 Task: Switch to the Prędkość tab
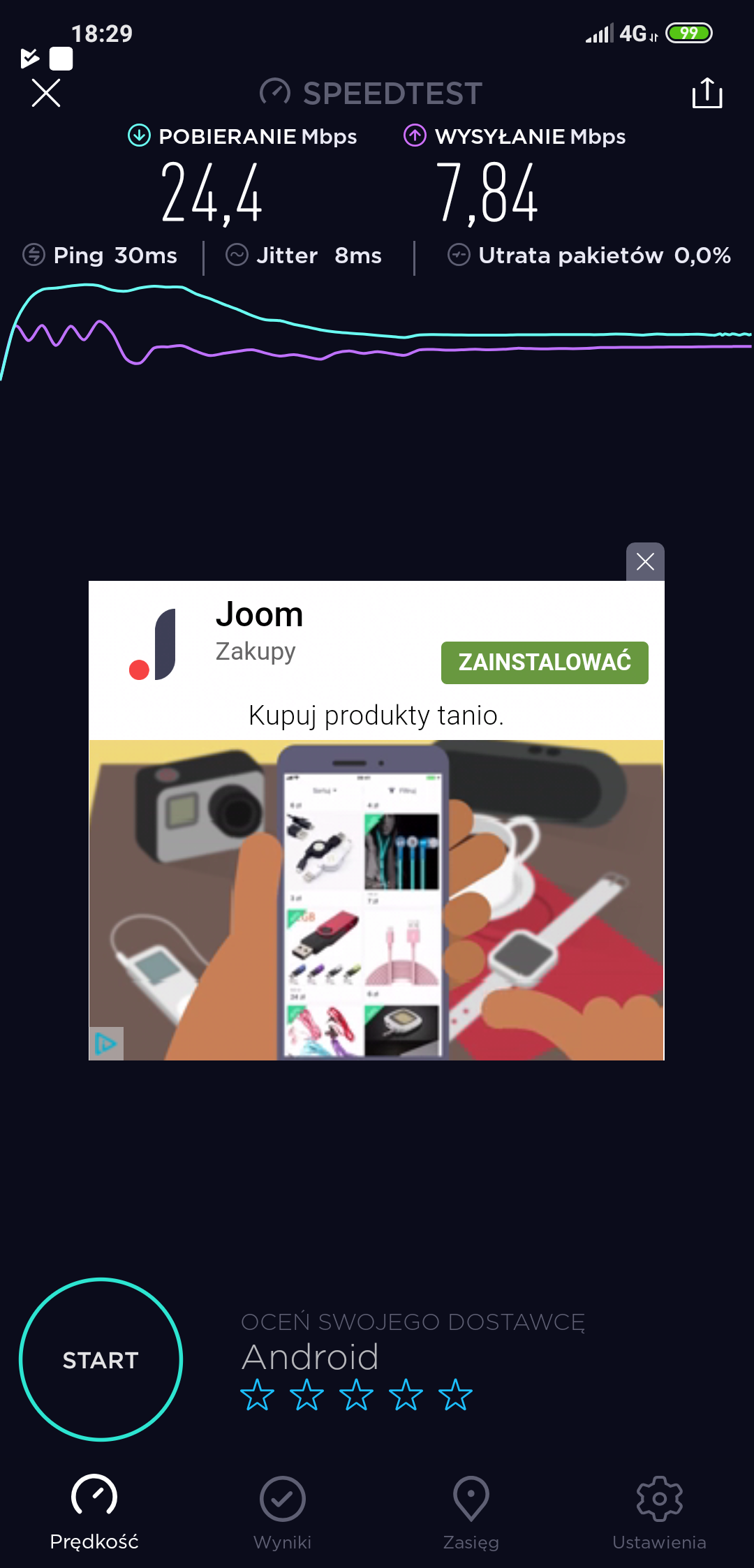(x=94, y=1511)
